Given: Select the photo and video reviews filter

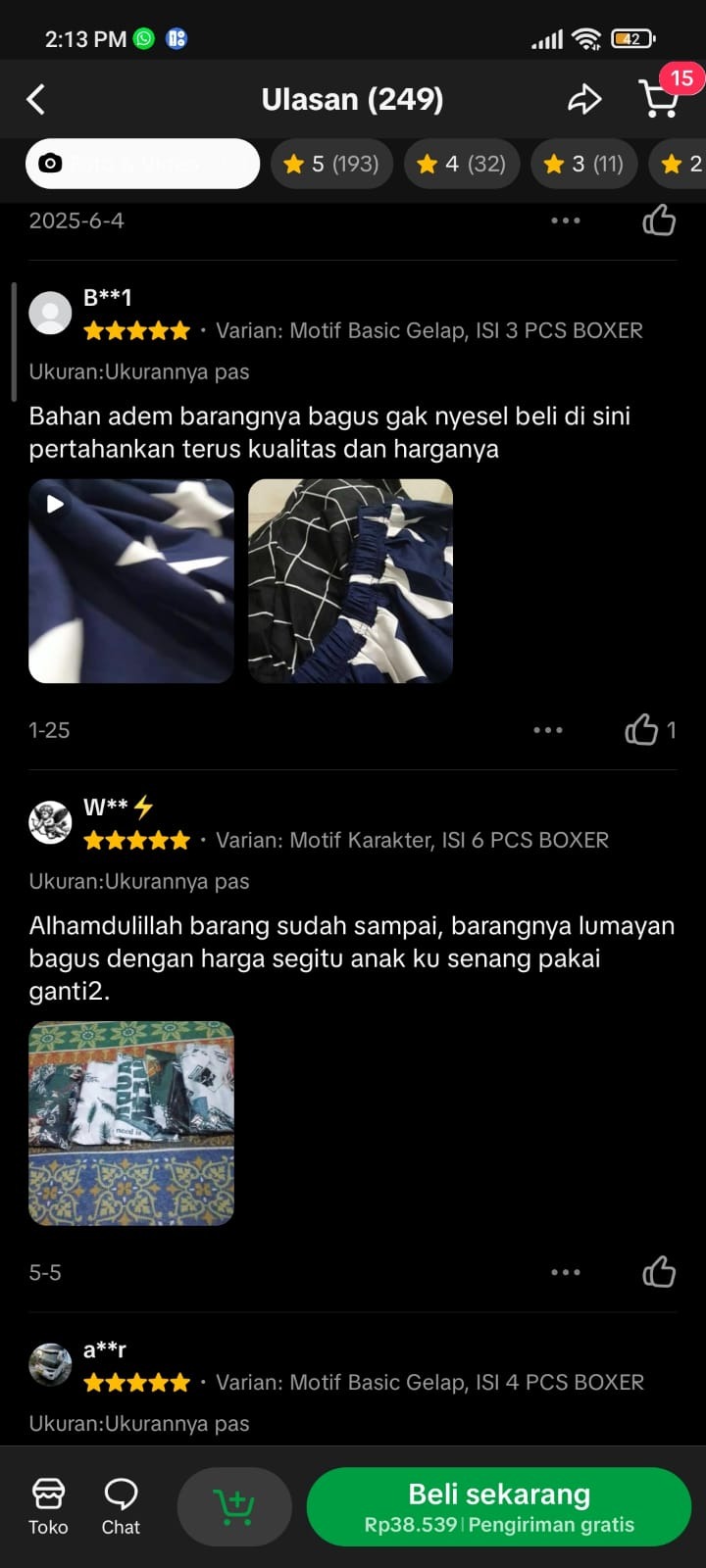Looking at the screenshot, I should [142, 164].
